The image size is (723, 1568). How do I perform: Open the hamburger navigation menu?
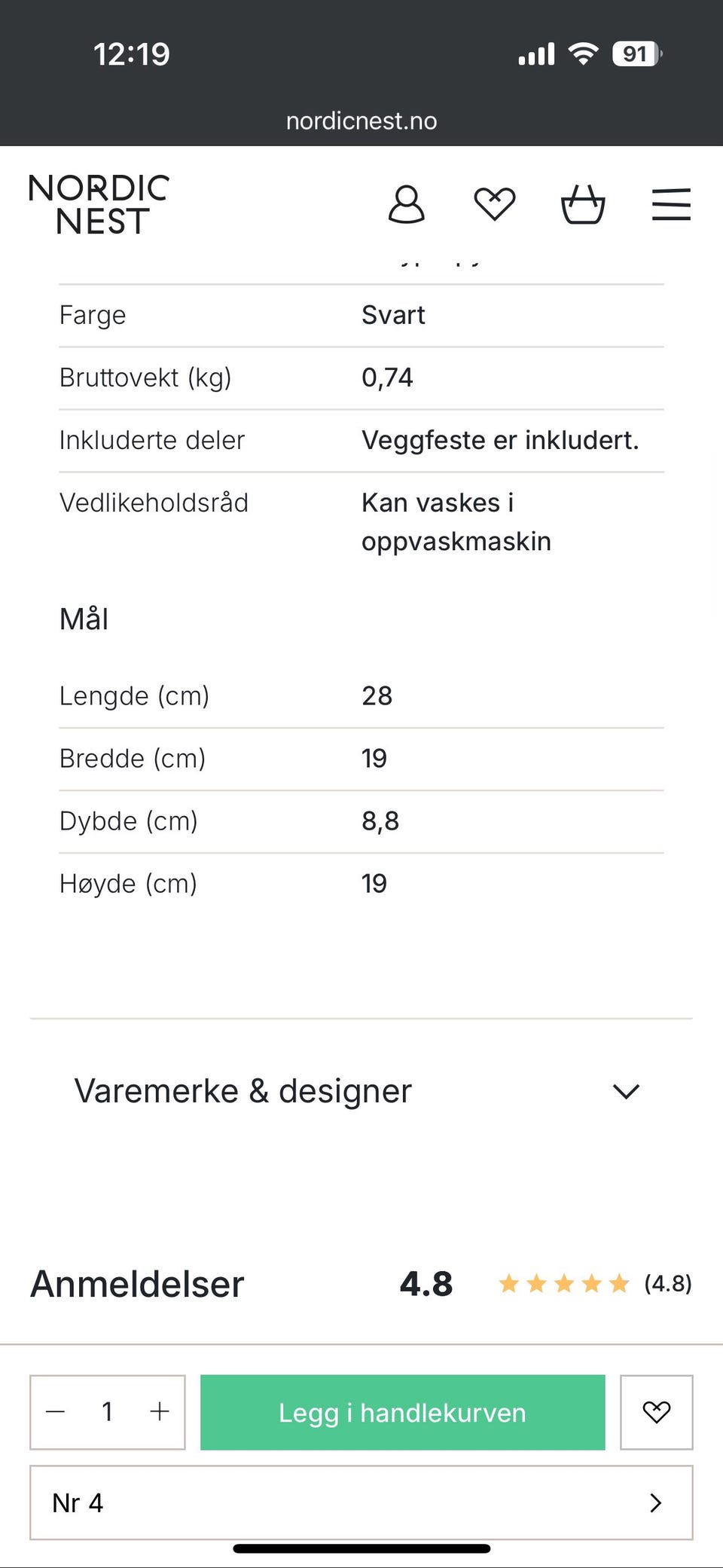coord(672,203)
